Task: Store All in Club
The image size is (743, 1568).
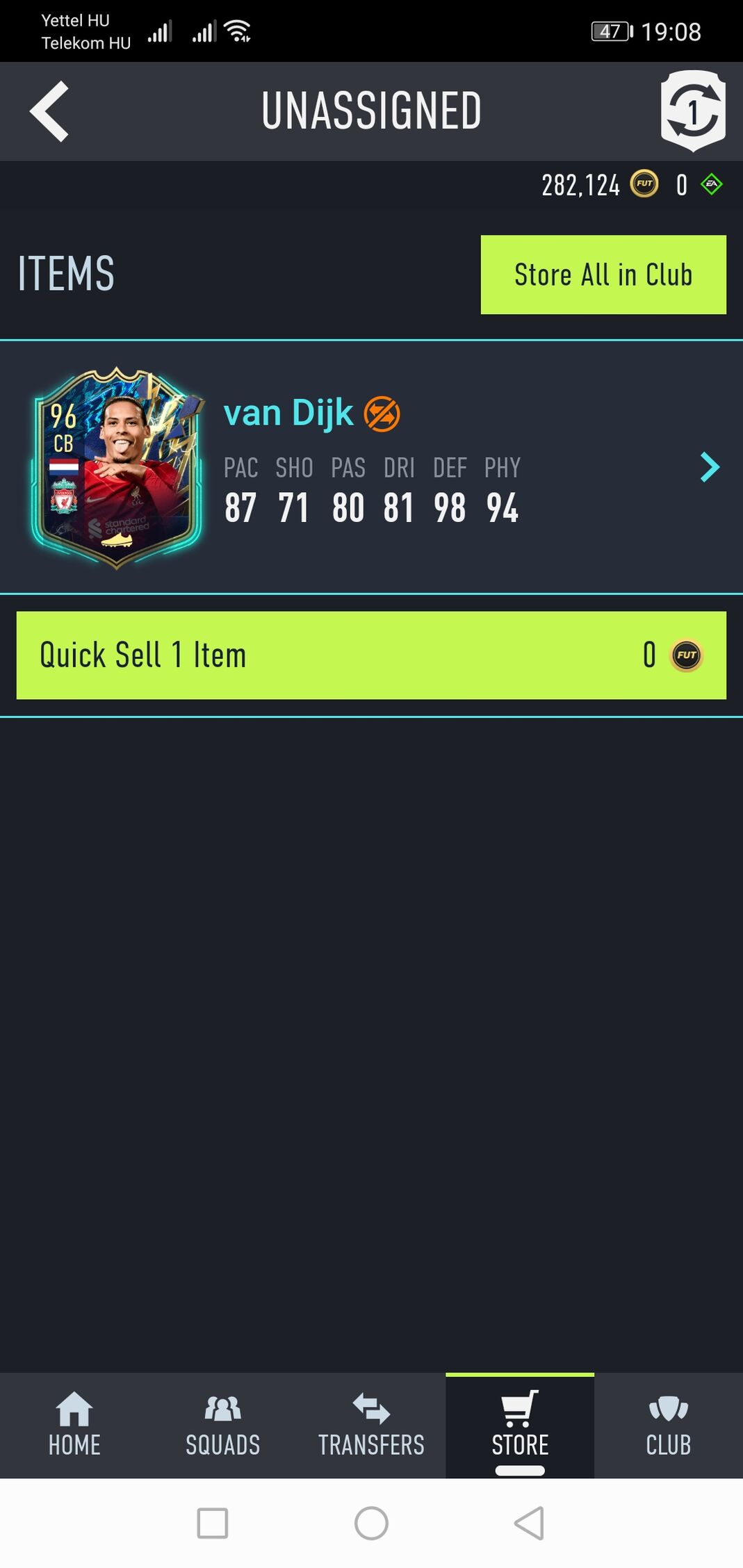Action: coord(603,275)
